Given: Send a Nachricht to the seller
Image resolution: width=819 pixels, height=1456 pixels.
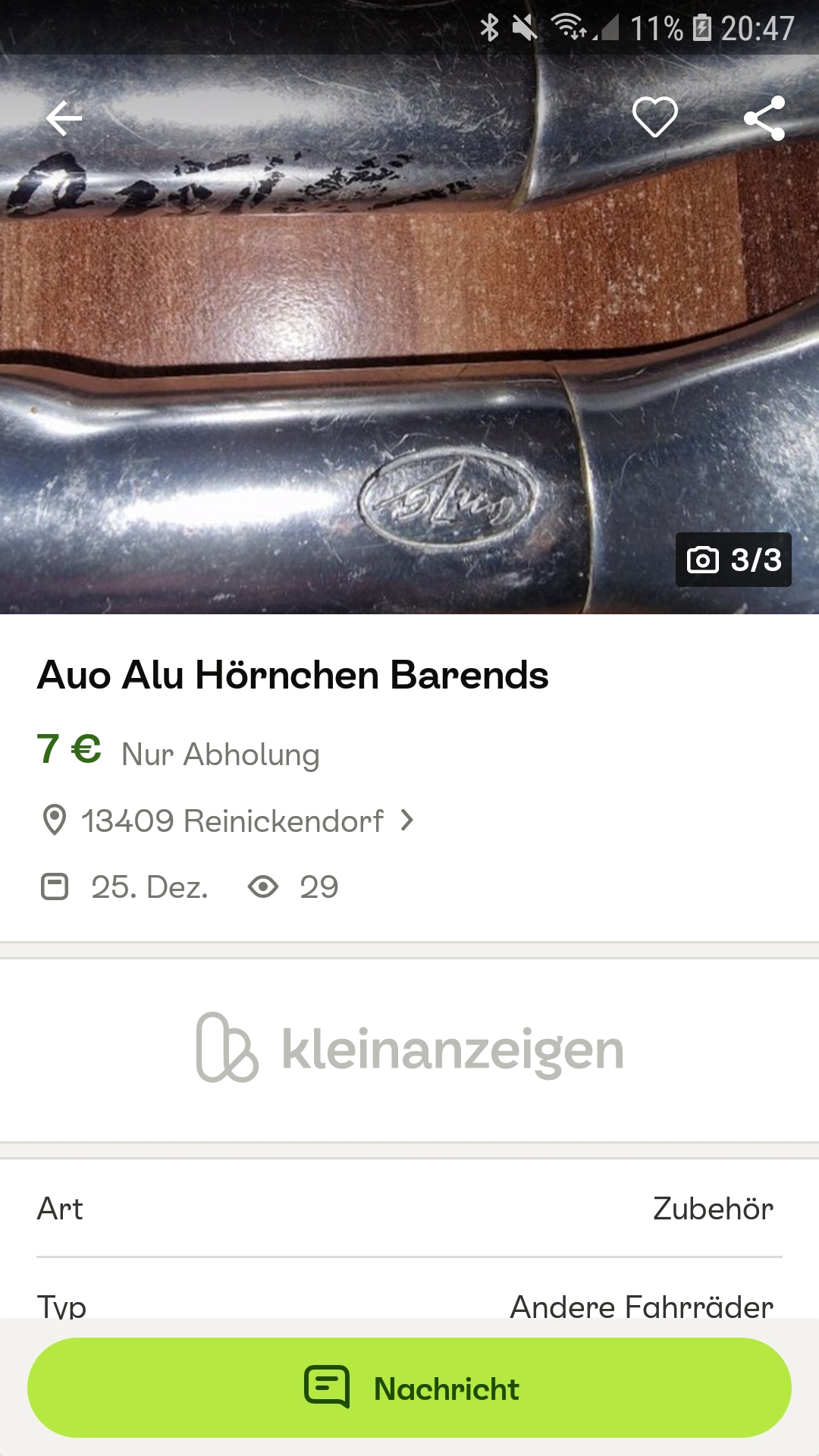Looking at the screenshot, I should coord(409,1388).
